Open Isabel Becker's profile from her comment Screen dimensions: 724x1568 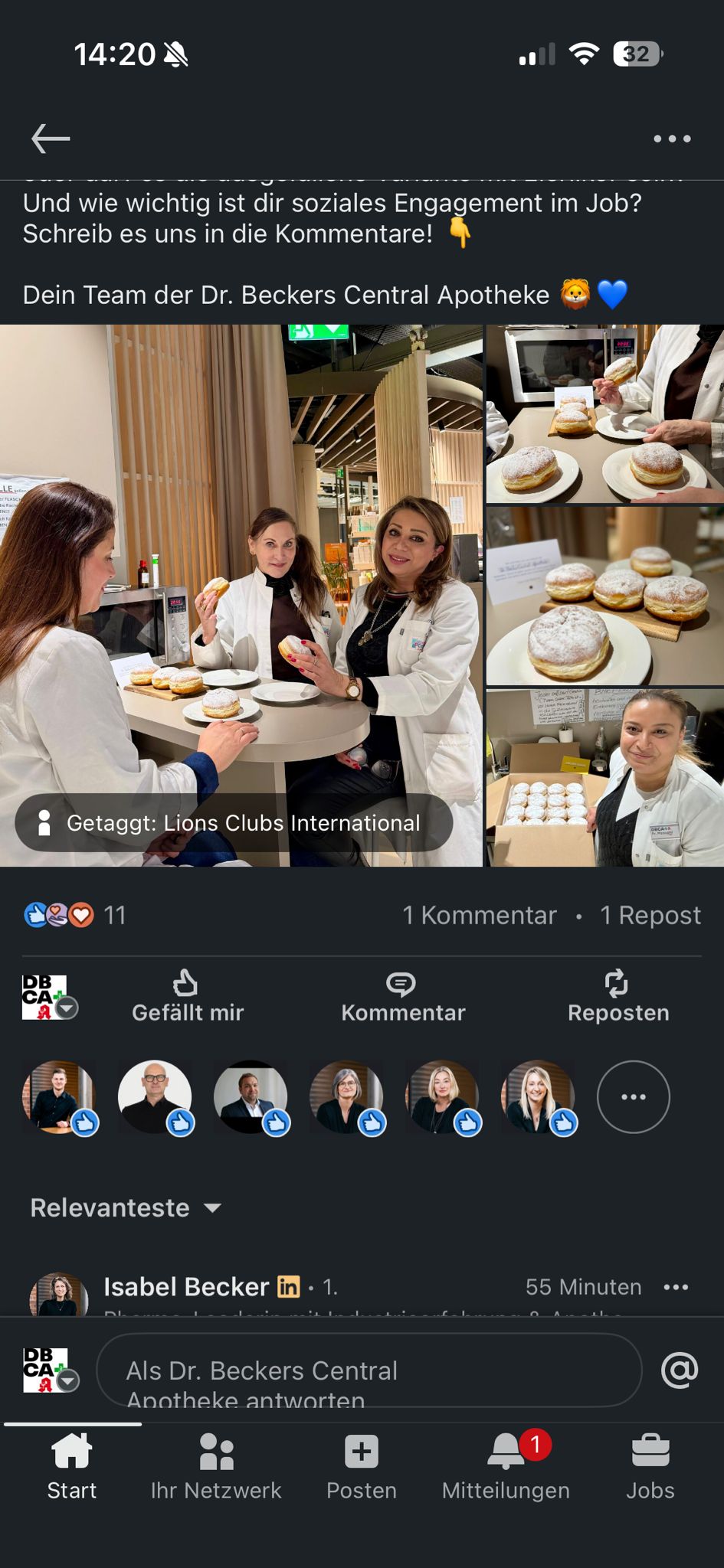point(186,1287)
